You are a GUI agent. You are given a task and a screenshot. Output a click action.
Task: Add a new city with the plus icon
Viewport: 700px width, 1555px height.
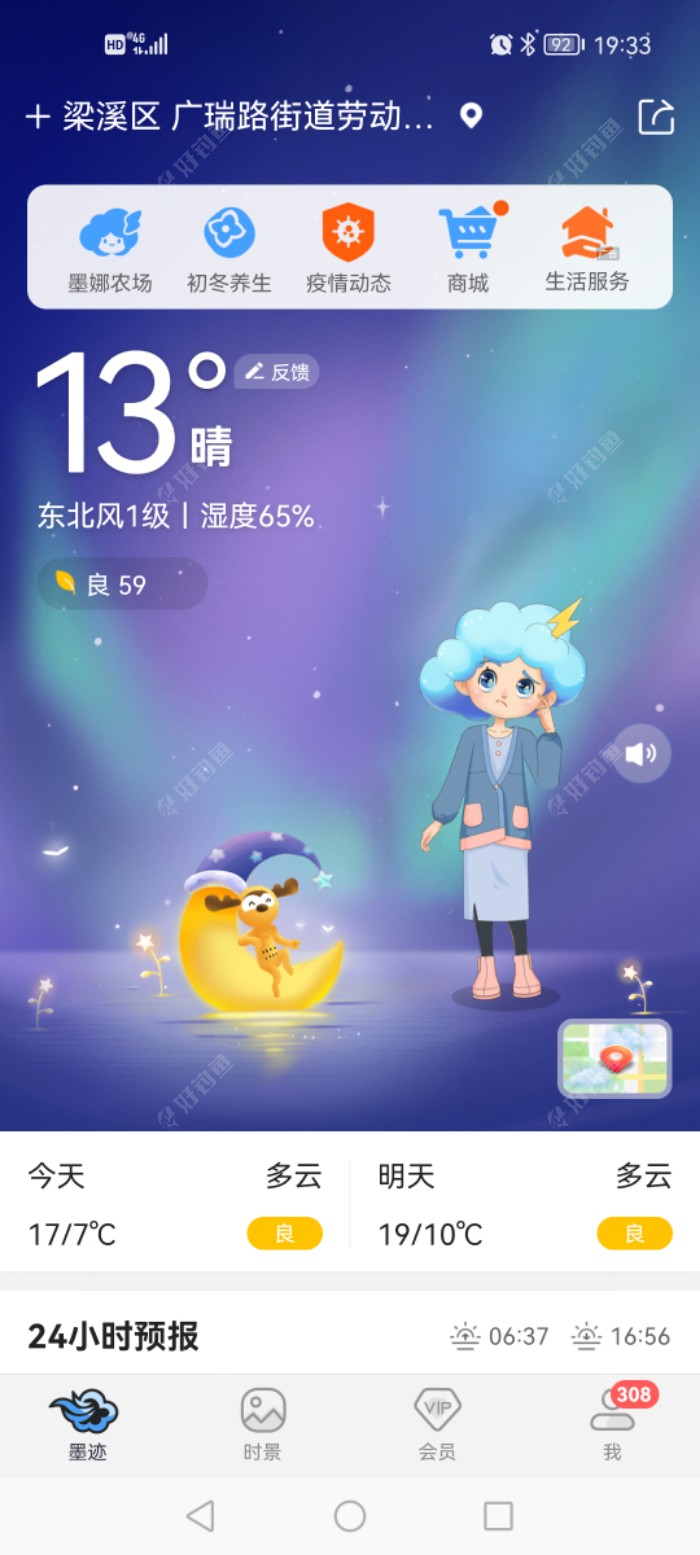tap(38, 117)
